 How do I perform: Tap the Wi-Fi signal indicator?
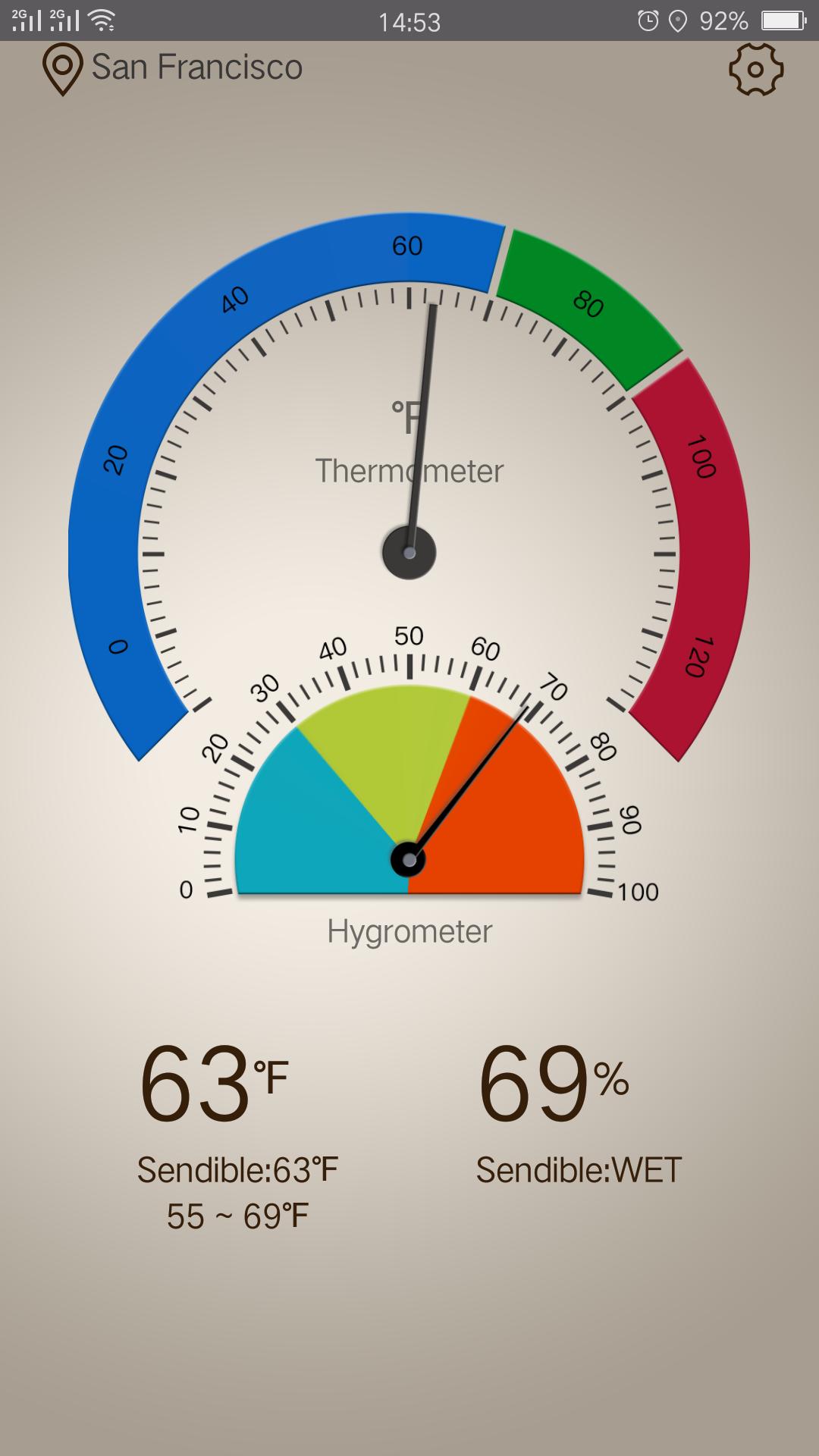tap(102, 19)
